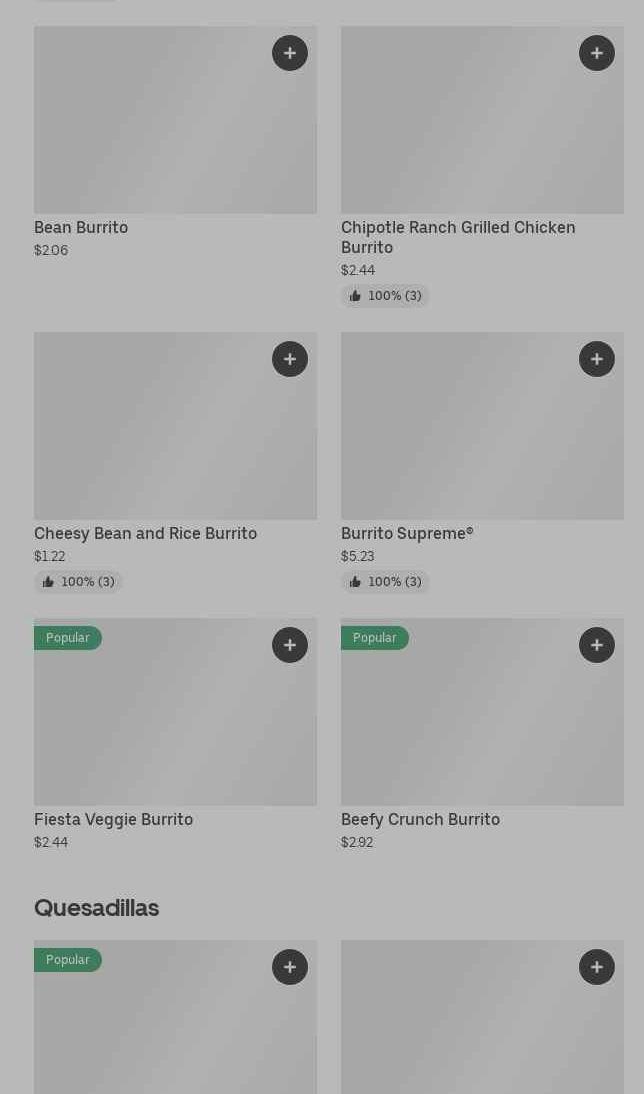Open the Fiesta Veggie Burrito item
Screen dimensions: 644x1094
(175, 734)
